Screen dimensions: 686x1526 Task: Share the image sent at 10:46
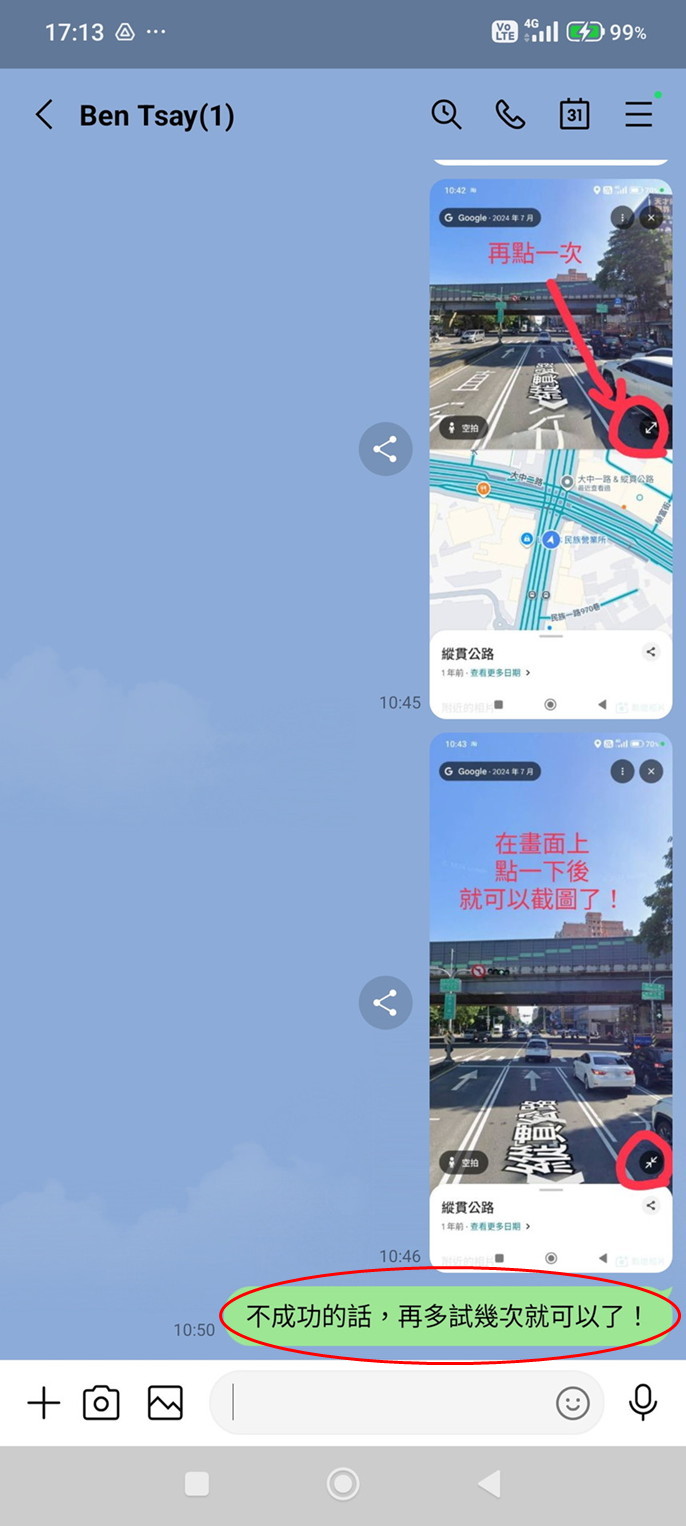[385, 1003]
